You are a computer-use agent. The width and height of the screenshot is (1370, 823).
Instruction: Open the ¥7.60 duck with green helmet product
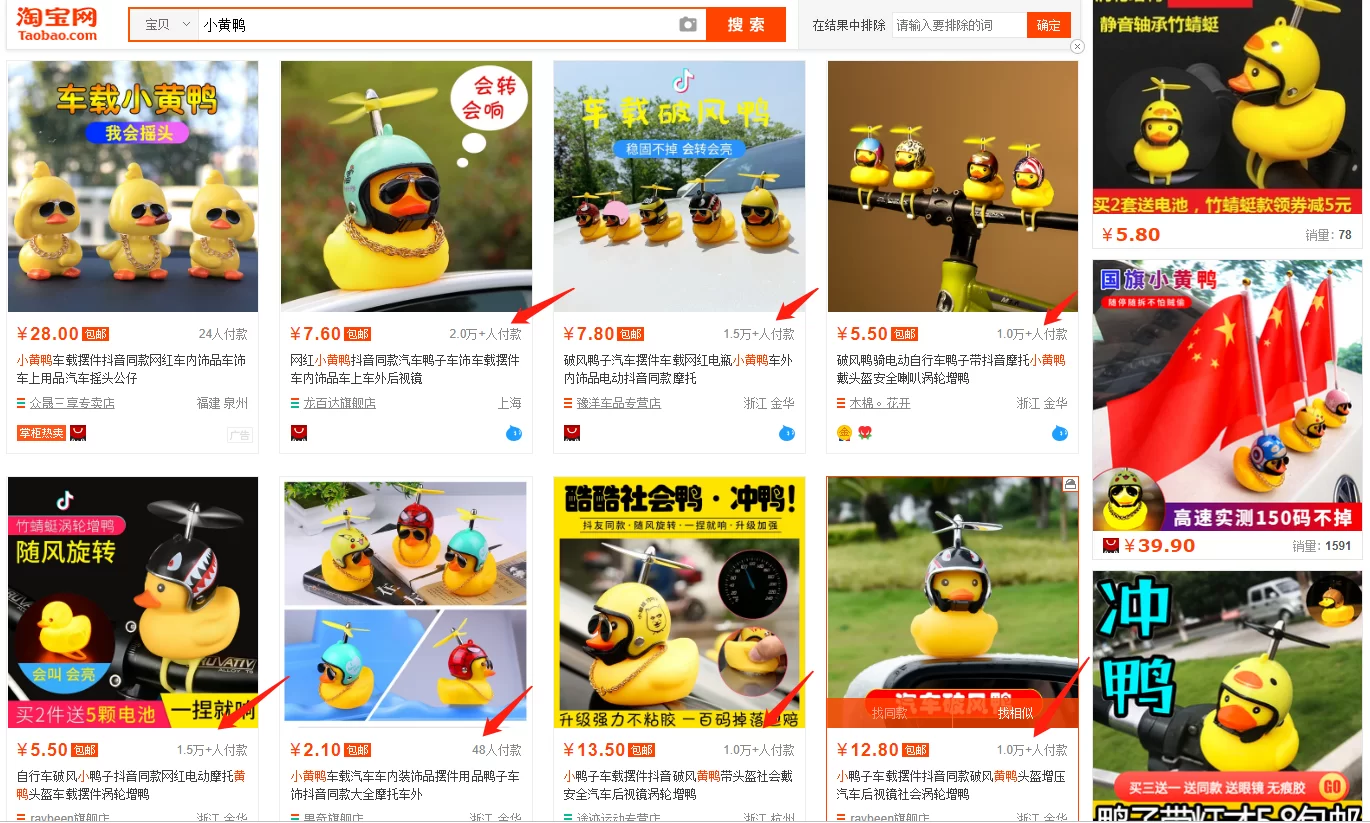coord(406,186)
